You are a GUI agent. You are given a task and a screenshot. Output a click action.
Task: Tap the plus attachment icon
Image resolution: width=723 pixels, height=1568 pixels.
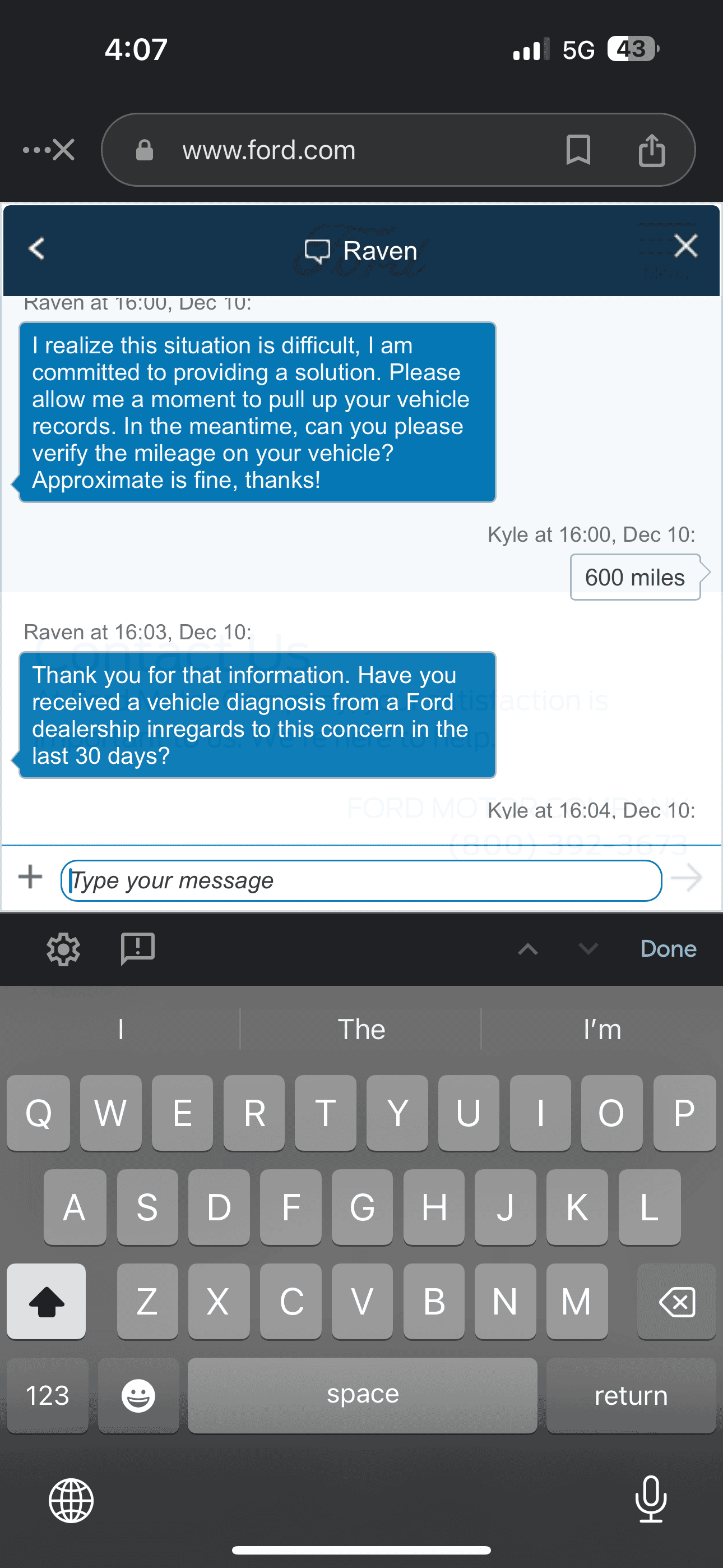[x=30, y=877]
